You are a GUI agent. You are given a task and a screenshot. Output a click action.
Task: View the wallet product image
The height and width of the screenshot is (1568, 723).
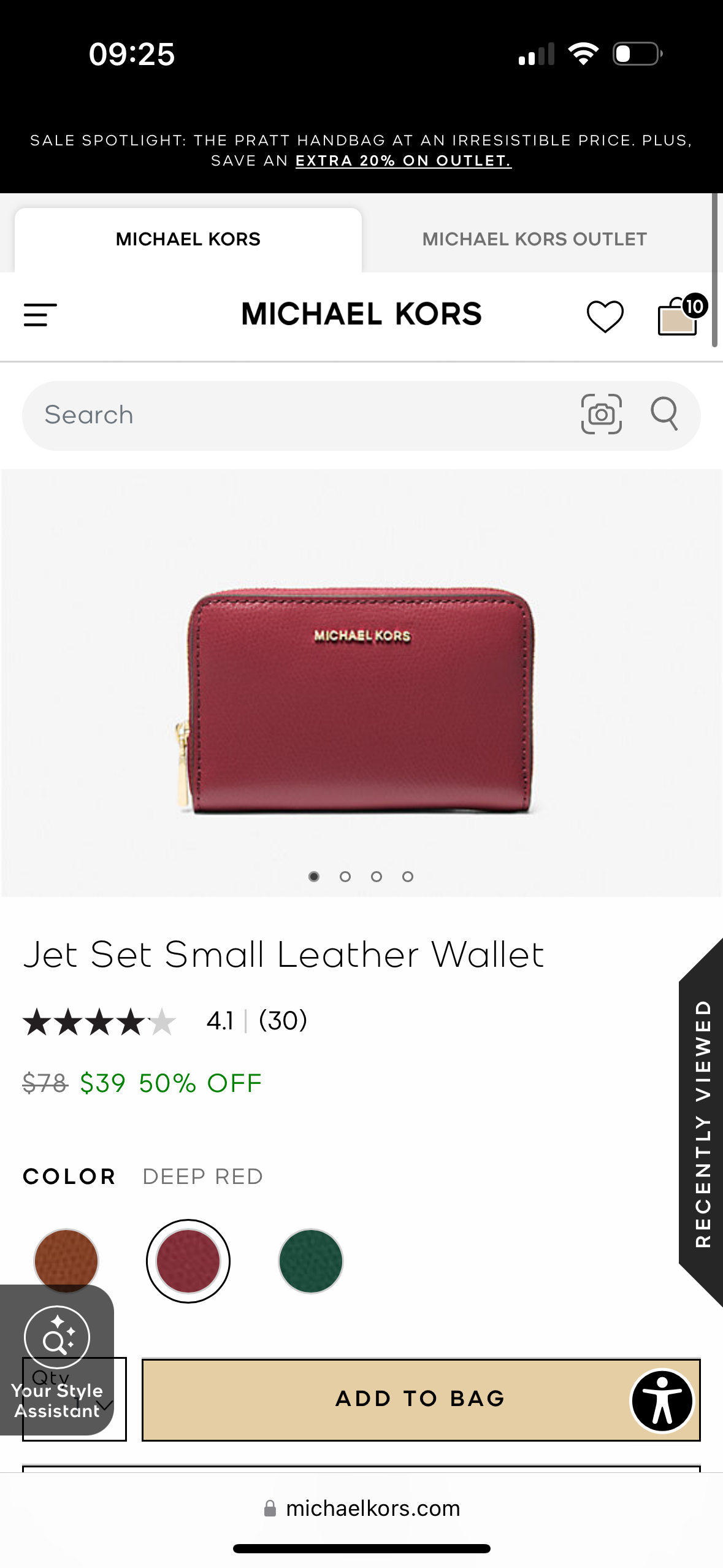click(x=361, y=699)
